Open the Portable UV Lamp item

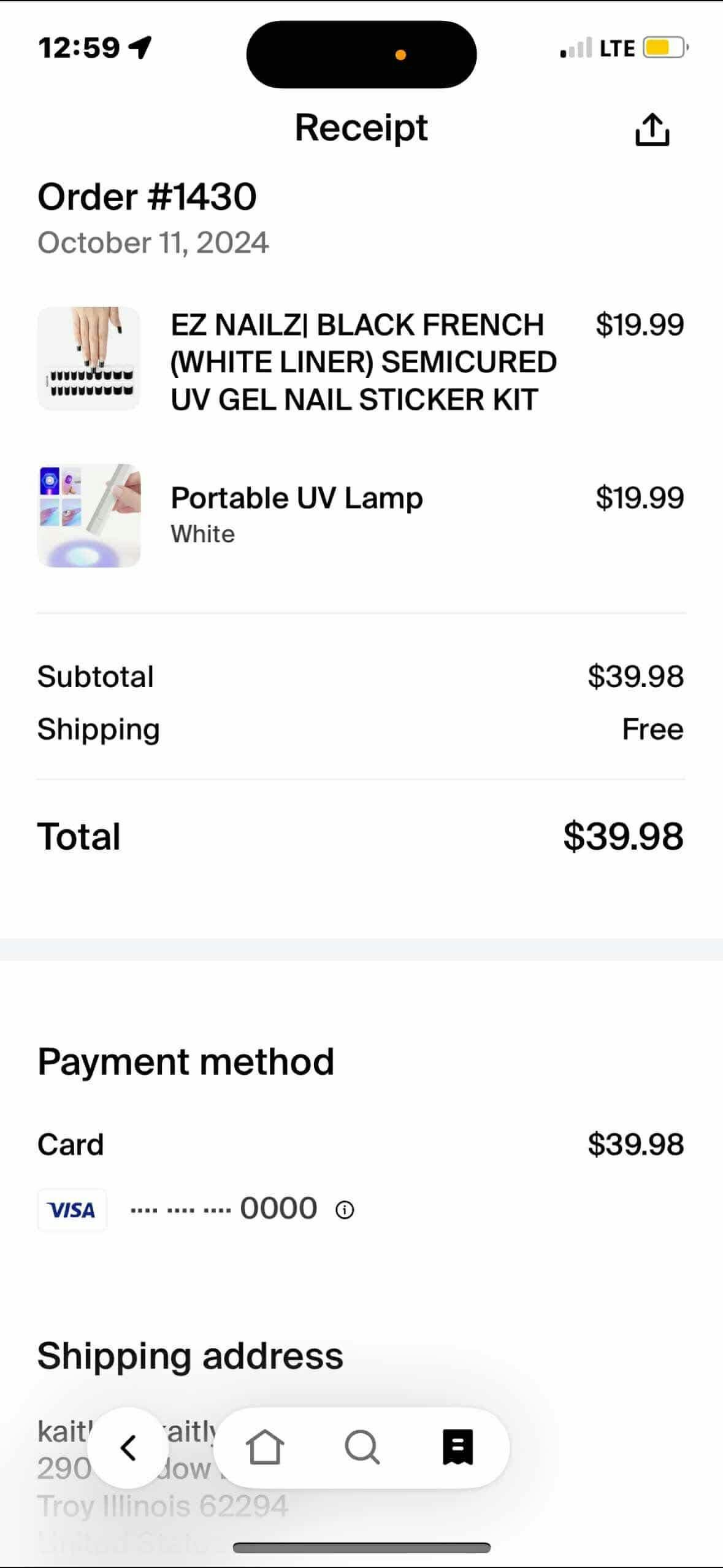tap(297, 498)
